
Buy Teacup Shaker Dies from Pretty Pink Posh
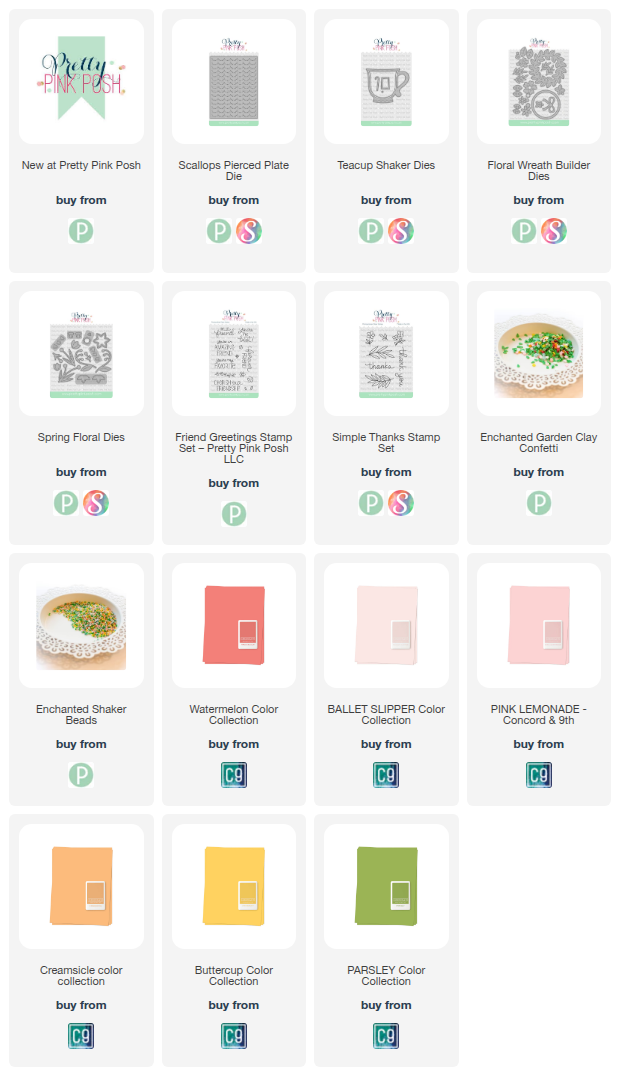[371, 231]
